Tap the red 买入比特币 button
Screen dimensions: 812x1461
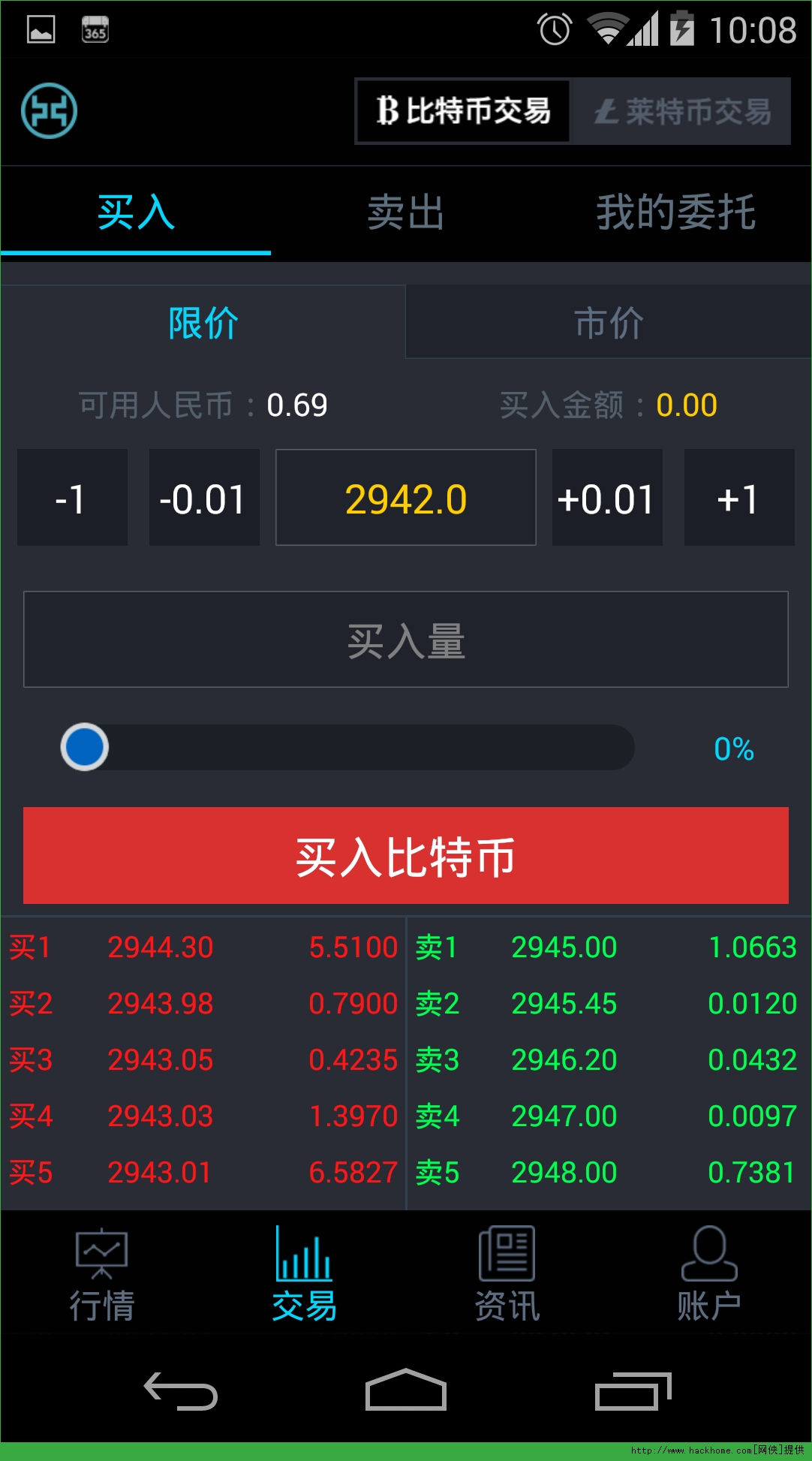point(405,856)
